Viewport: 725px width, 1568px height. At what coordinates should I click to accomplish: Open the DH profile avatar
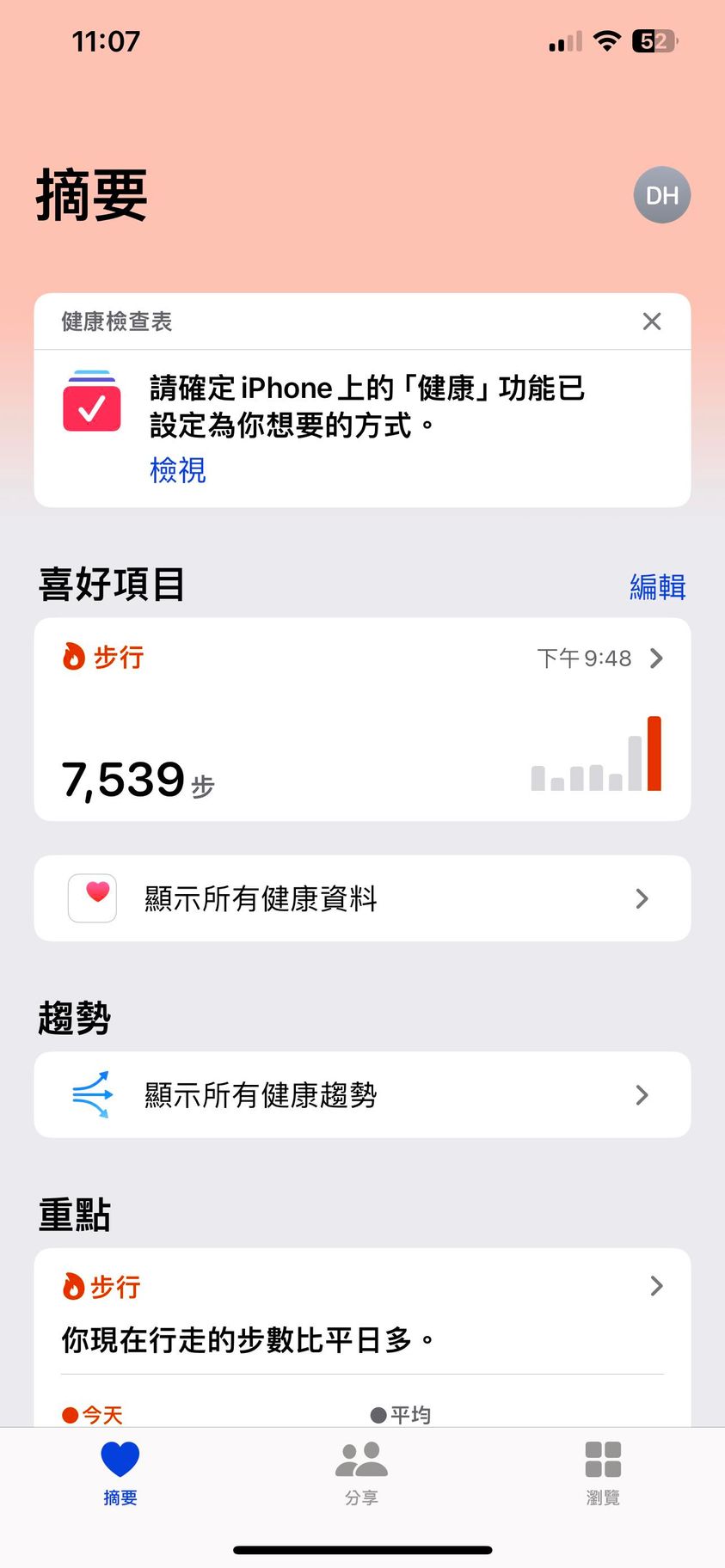click(661, 195)
